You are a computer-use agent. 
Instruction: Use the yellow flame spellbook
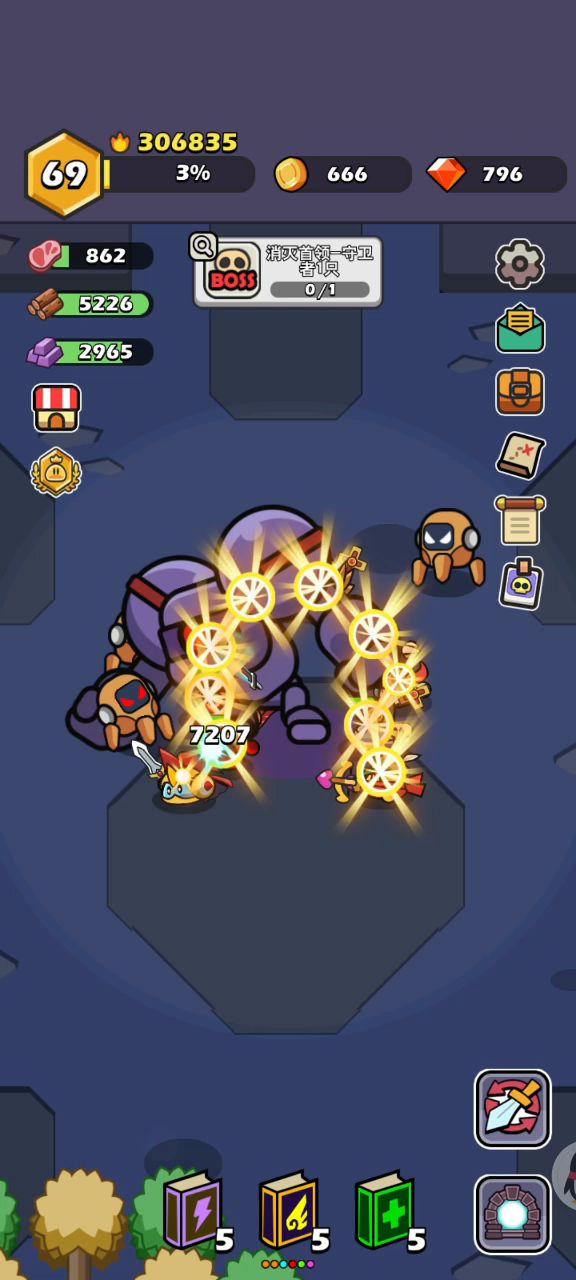point(290,1211)
